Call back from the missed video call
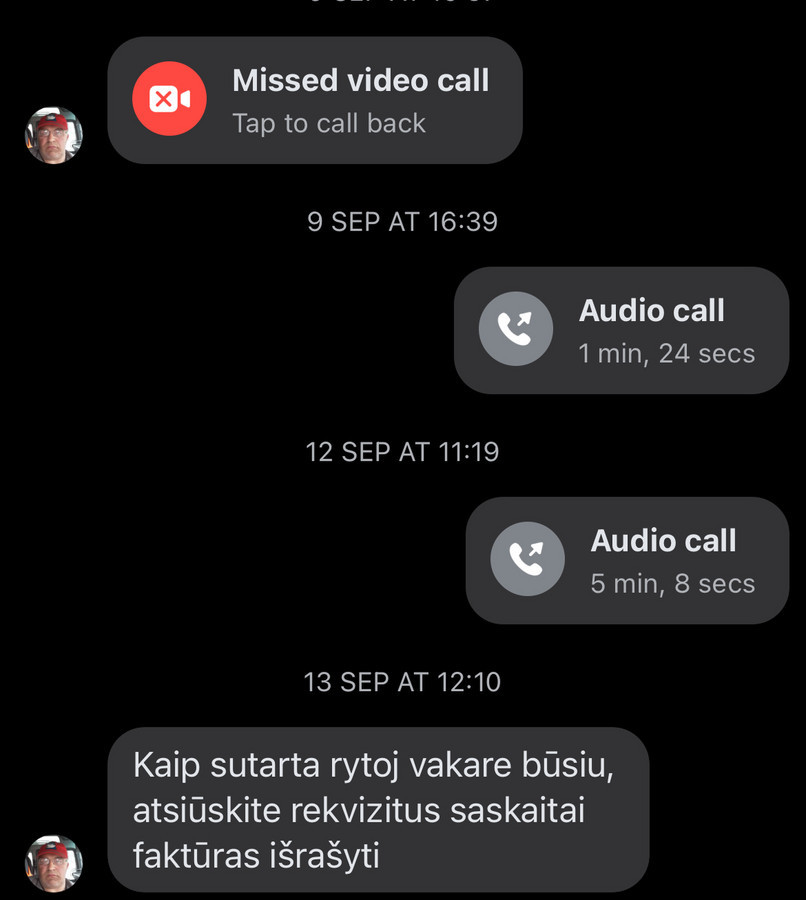Image resolution: width=806 pixels, height=900 pixels. pyautogui.click(x=314, y=100)
